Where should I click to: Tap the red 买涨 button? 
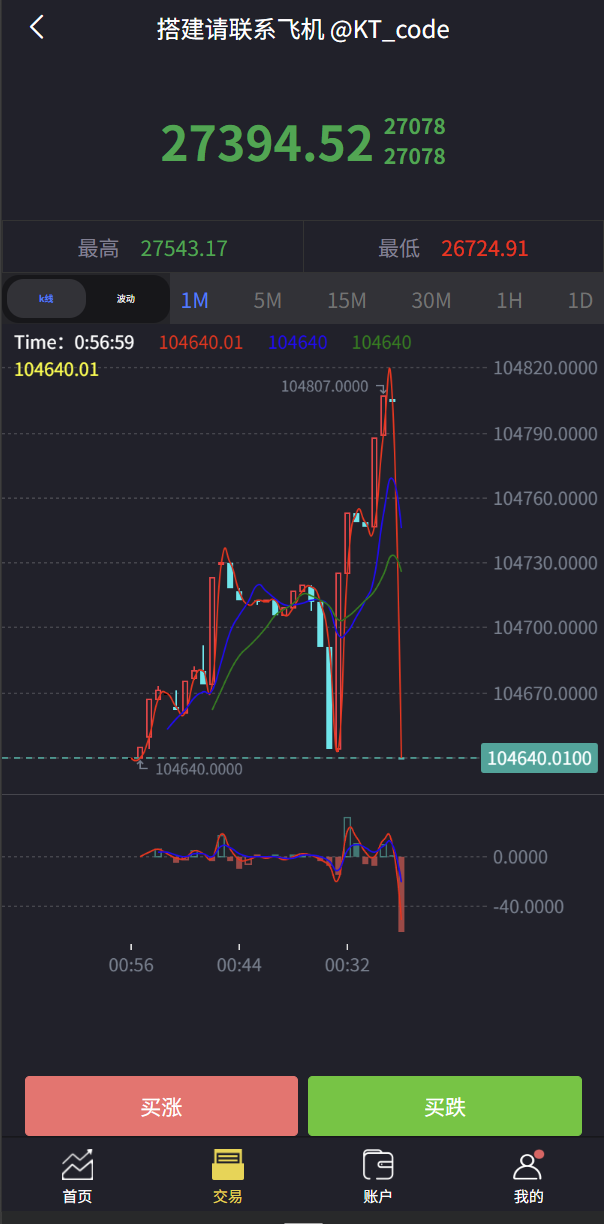(x=161, y=1106)
